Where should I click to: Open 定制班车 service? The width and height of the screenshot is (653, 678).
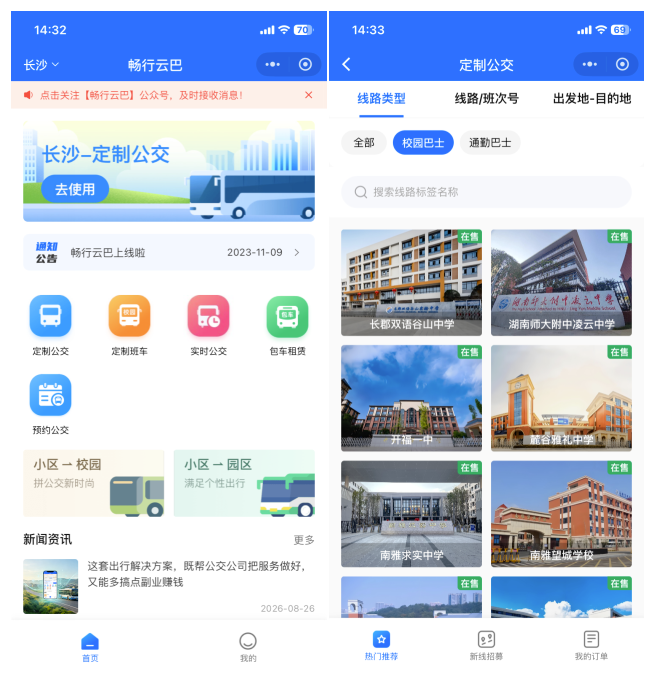pyautogui.click(x=129, y=326)
